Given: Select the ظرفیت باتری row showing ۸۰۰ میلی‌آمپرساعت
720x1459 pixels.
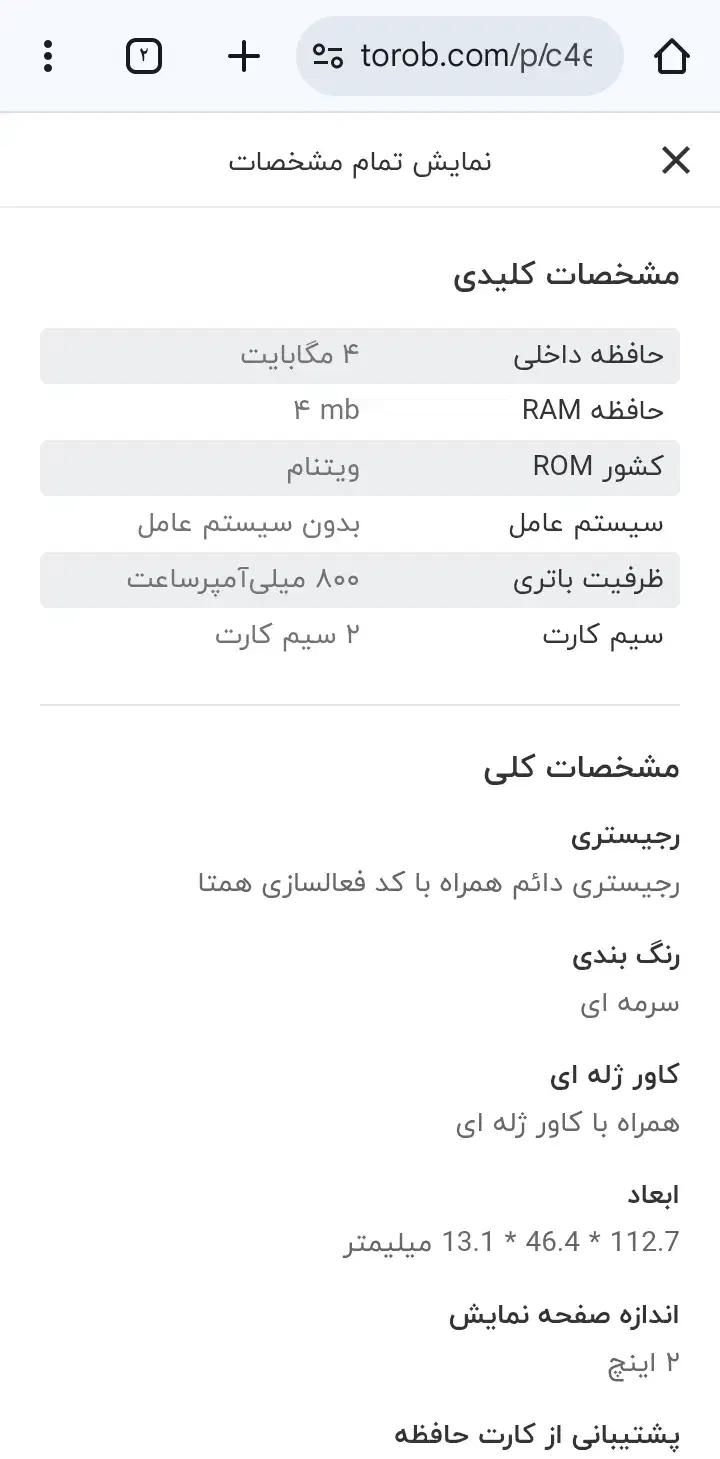Looking at the screenshot, I should pyautogui.click(x=360, y=579).
